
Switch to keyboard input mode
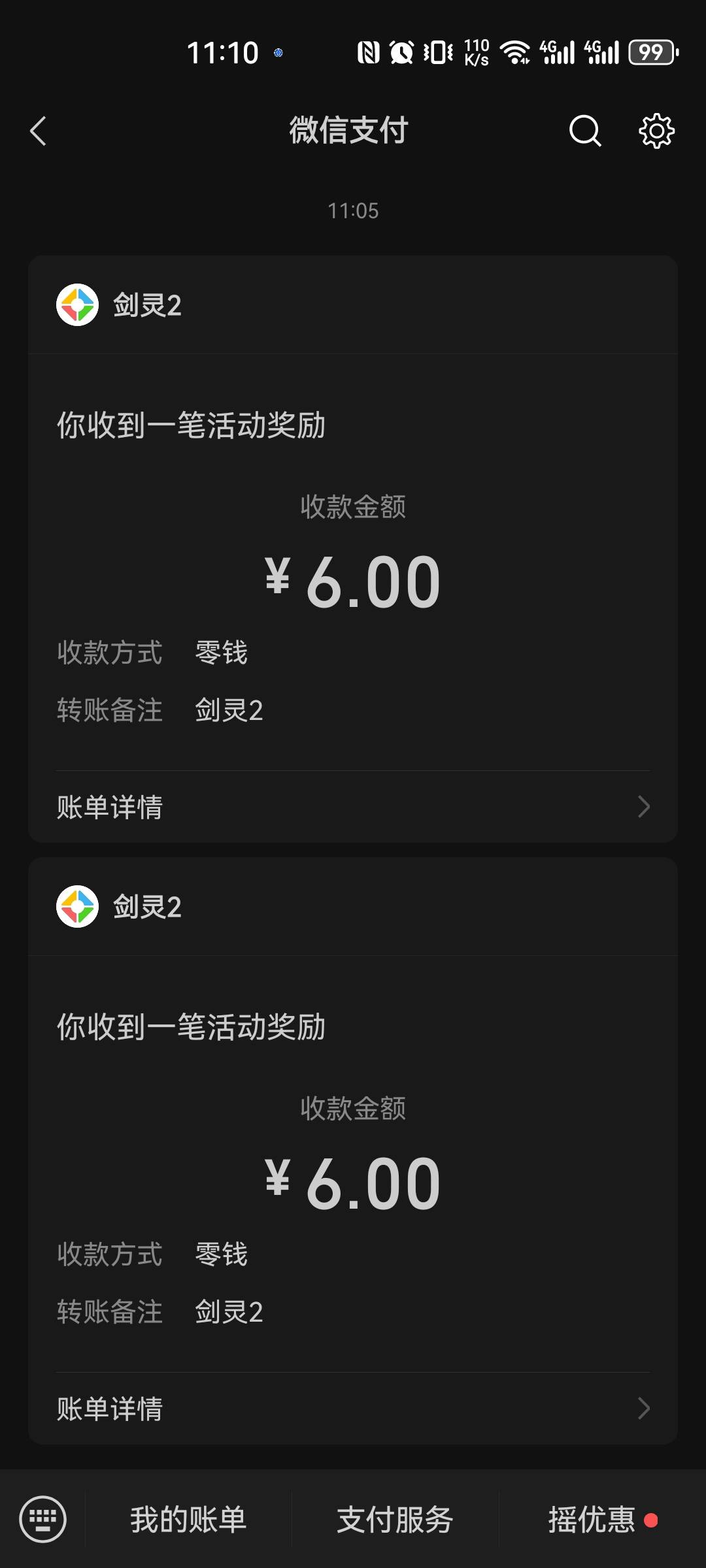tap(43, 1519)
